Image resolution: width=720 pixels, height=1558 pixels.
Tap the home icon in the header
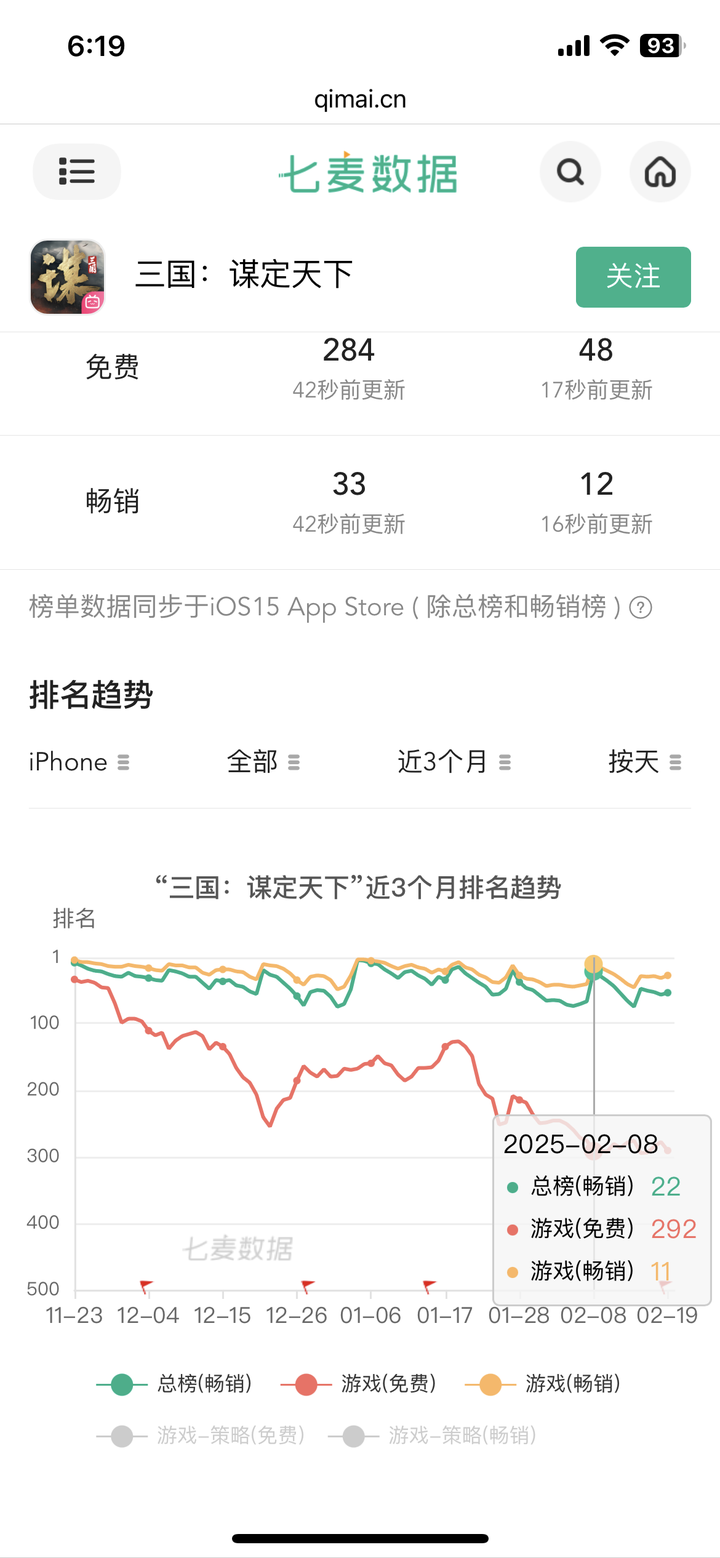click(x=660, y=171)
